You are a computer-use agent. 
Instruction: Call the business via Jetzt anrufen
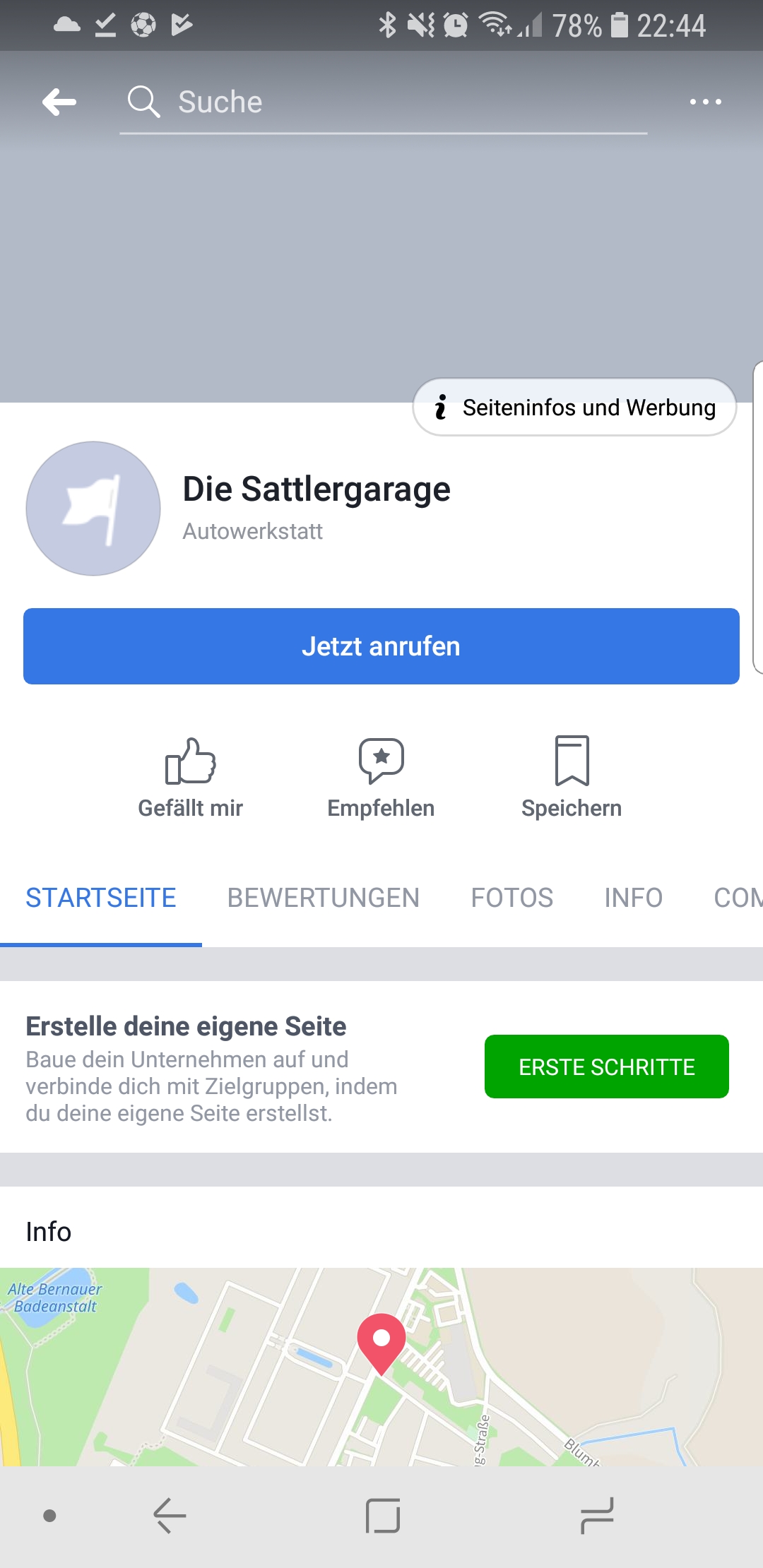(x=381, y=646)
